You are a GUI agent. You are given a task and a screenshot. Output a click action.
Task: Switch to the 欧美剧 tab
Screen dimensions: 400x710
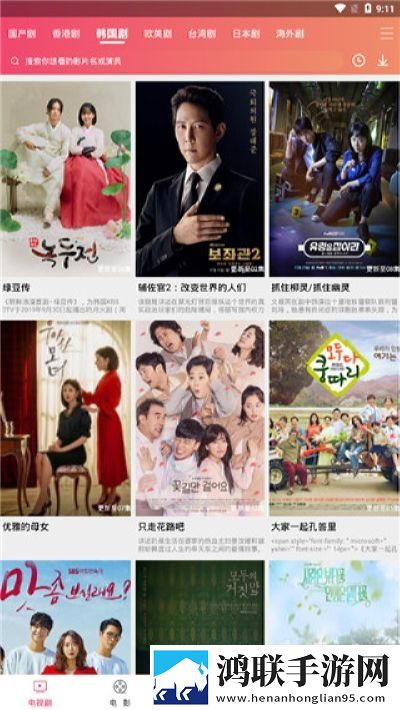pyautogui.click(x=158, y=34)
